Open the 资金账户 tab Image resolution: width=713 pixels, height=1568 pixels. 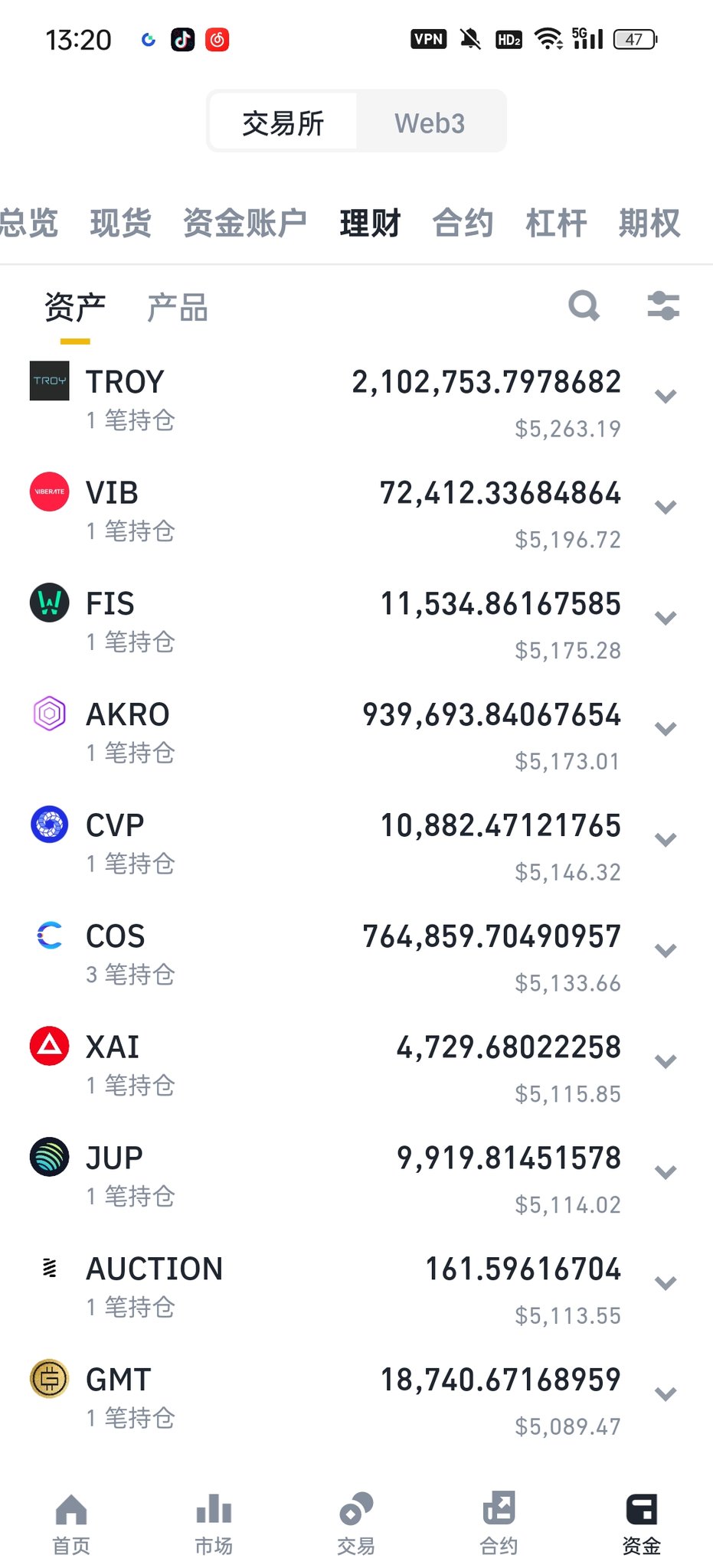point(245,224)
